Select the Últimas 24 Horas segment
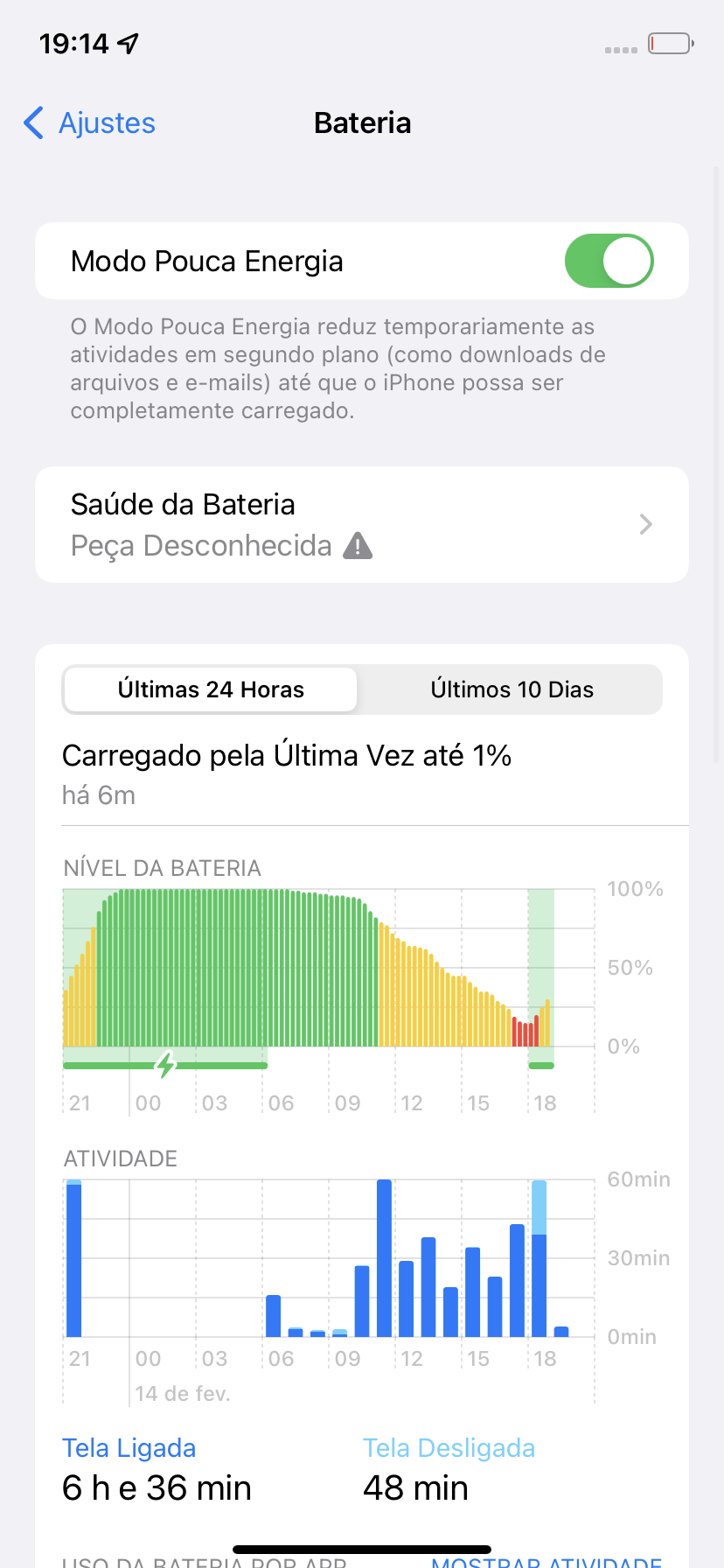724x1568 pixels. pyautogui.click(x=211, y=689)
